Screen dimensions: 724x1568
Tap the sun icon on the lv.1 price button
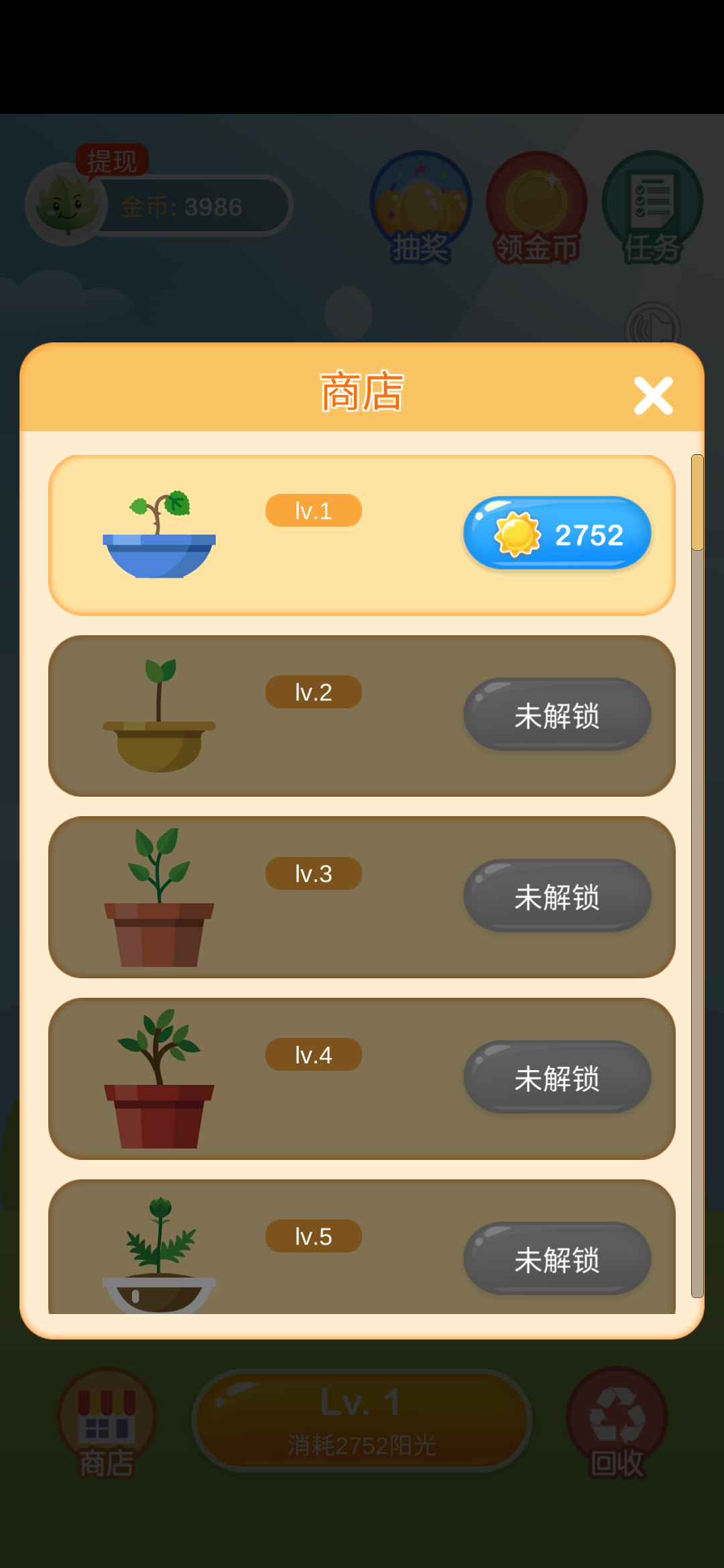(516, 533)
